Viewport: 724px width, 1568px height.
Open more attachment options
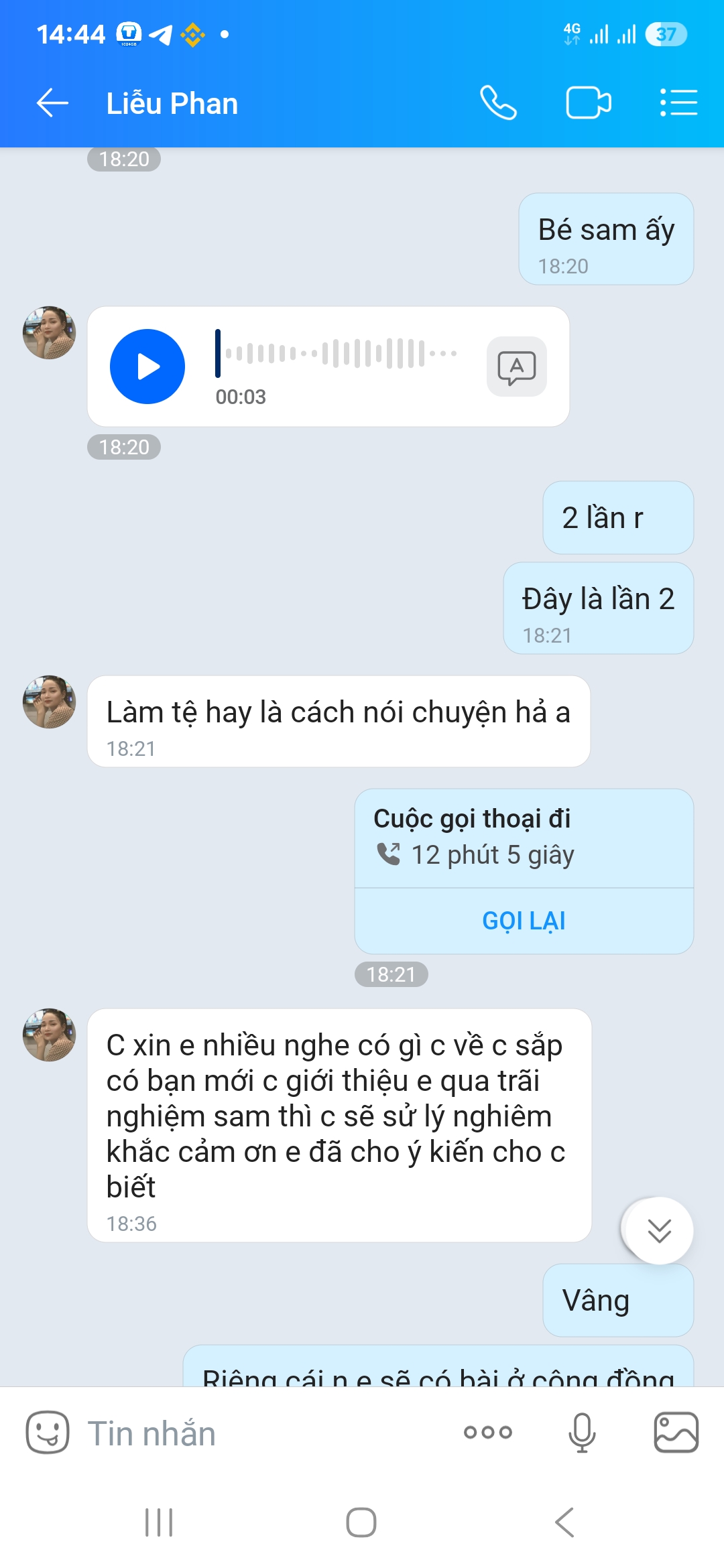coord(487,1433)
